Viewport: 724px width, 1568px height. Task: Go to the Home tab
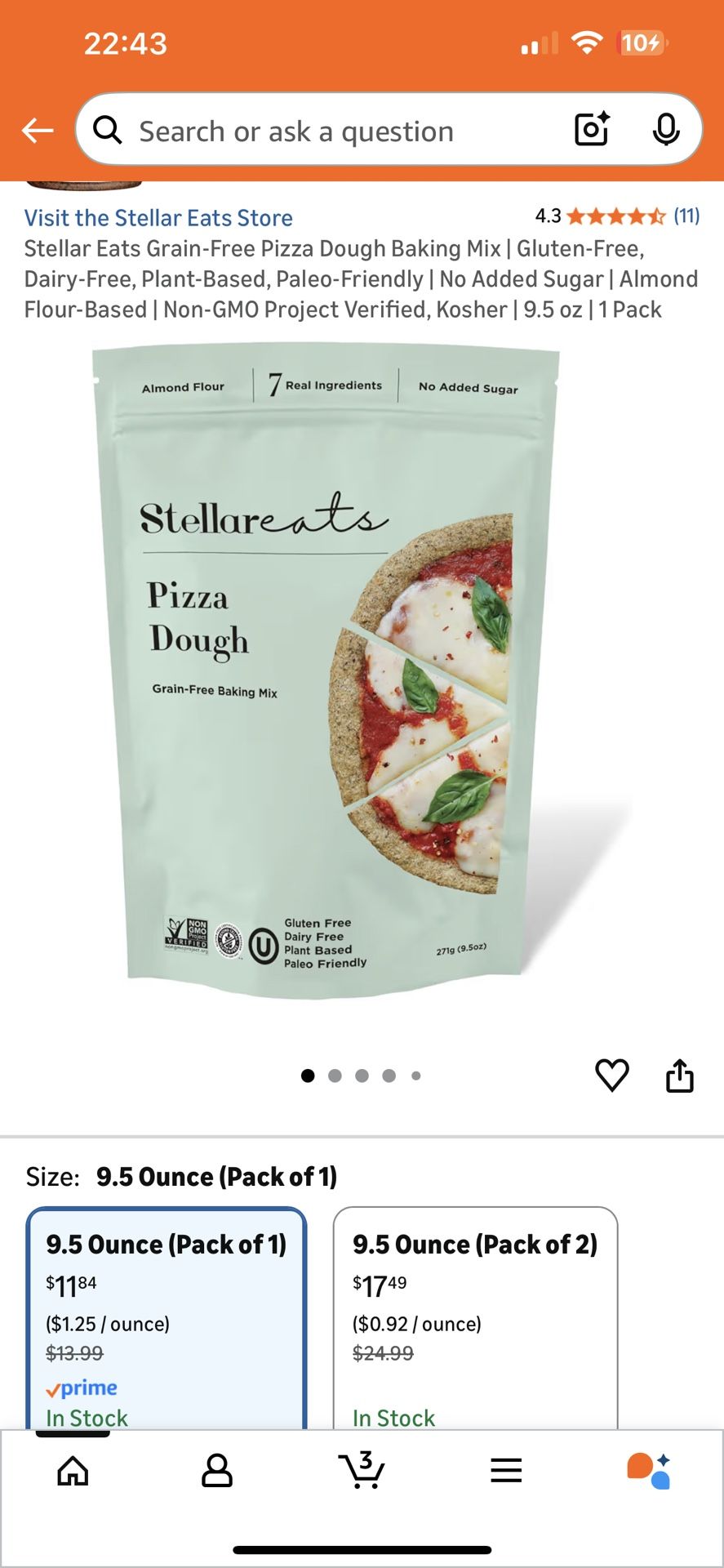pos(73,1471)
